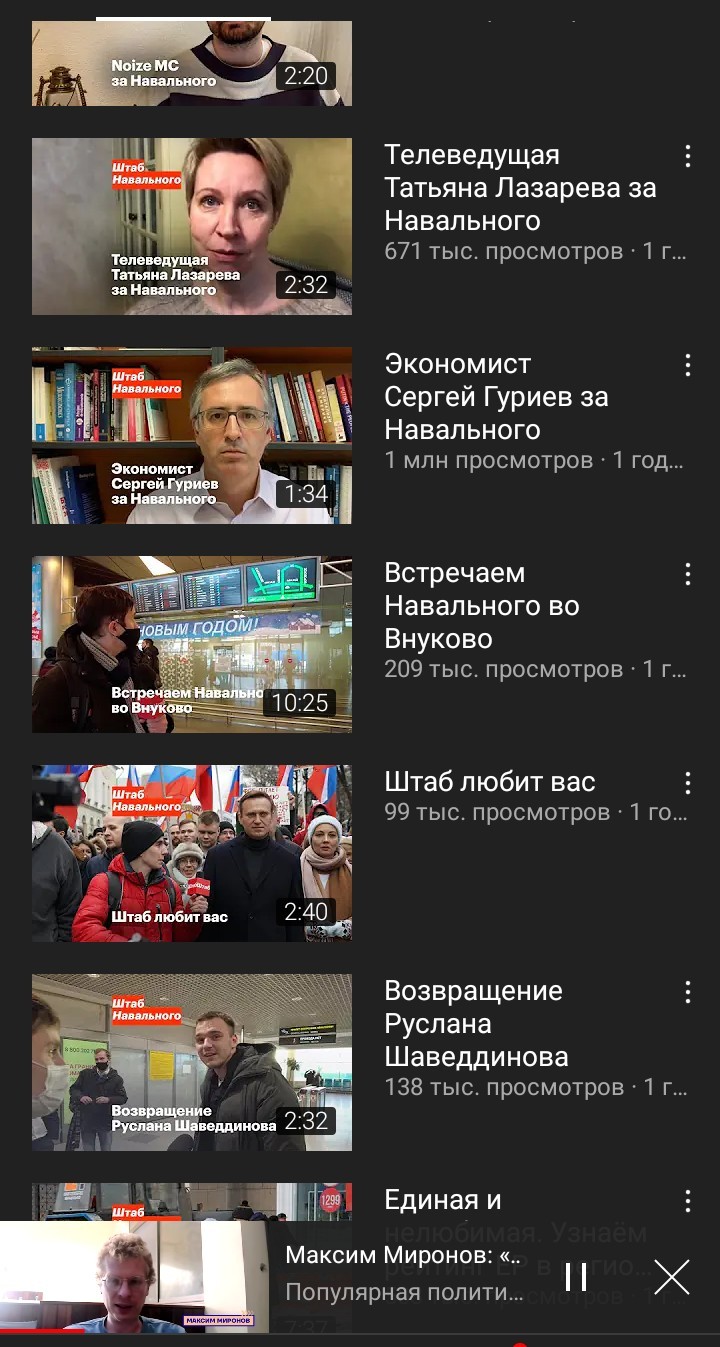Screen dimensions: 720x1347
Task: Open overflow menu for Единая и нелюбимая video
Action: pyautogui.click(x=687, y=1201)
